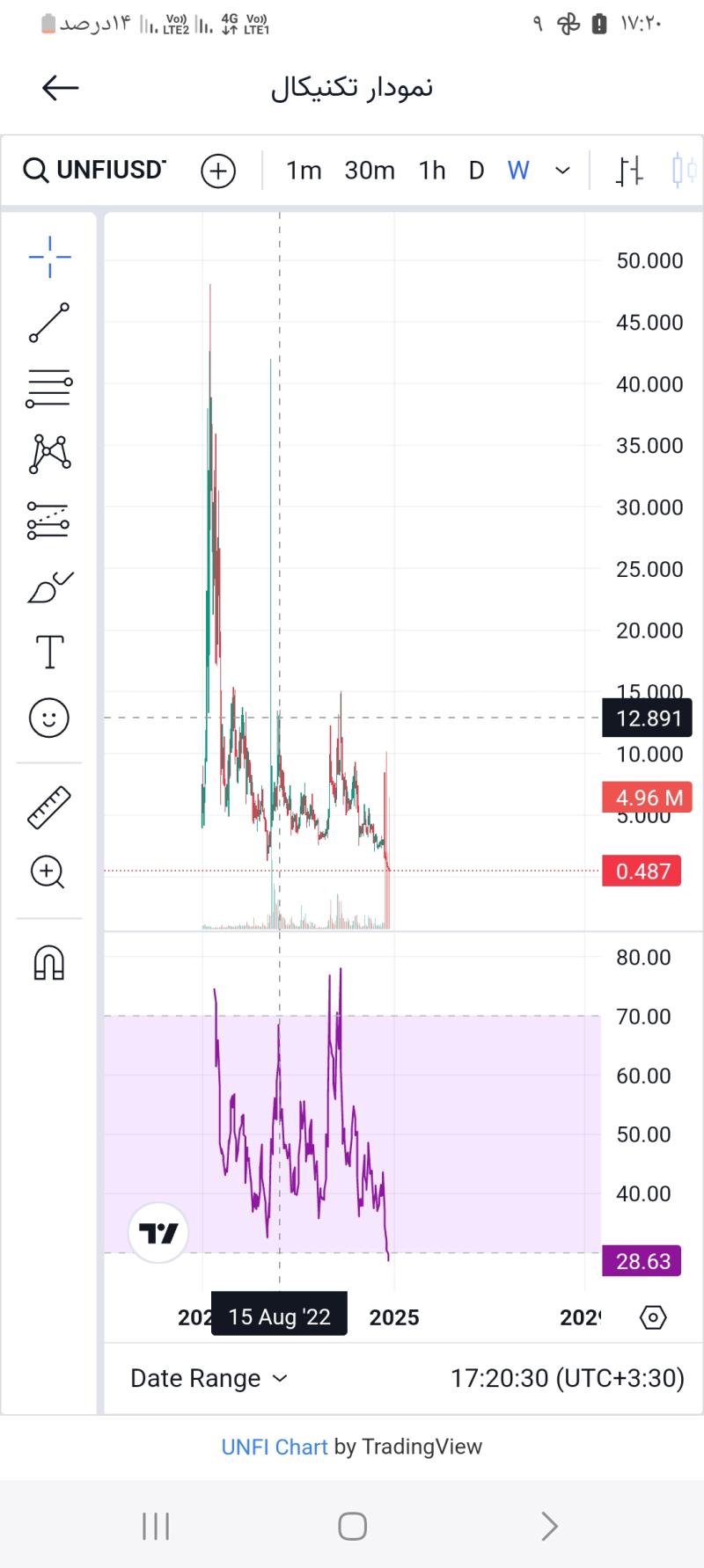The height and width of the screenshot is (1568, 704).
Task: Switch to the 30m timeframe
Action: [x=370, y=171]
